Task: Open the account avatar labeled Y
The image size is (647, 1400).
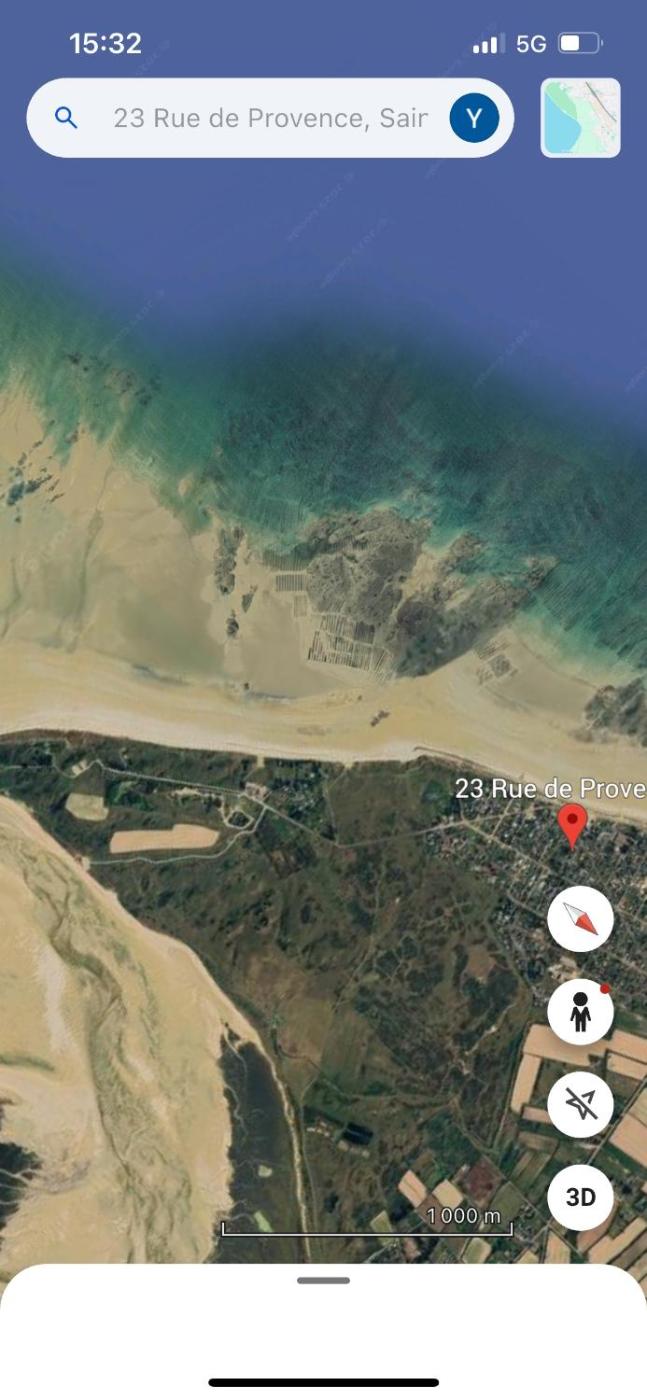Action: [474, 118]
